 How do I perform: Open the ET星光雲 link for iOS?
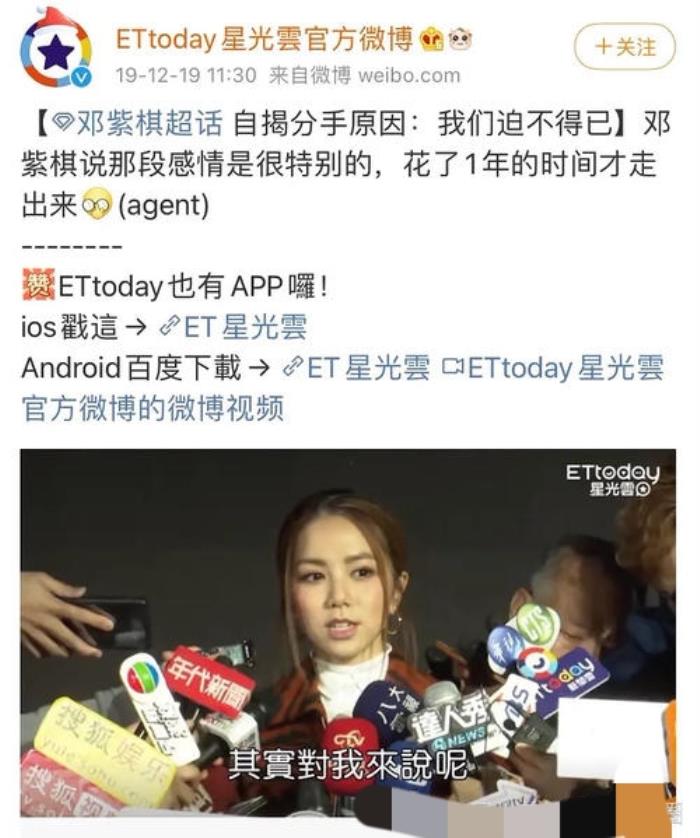pyautogui.click(x=232, y=327)
